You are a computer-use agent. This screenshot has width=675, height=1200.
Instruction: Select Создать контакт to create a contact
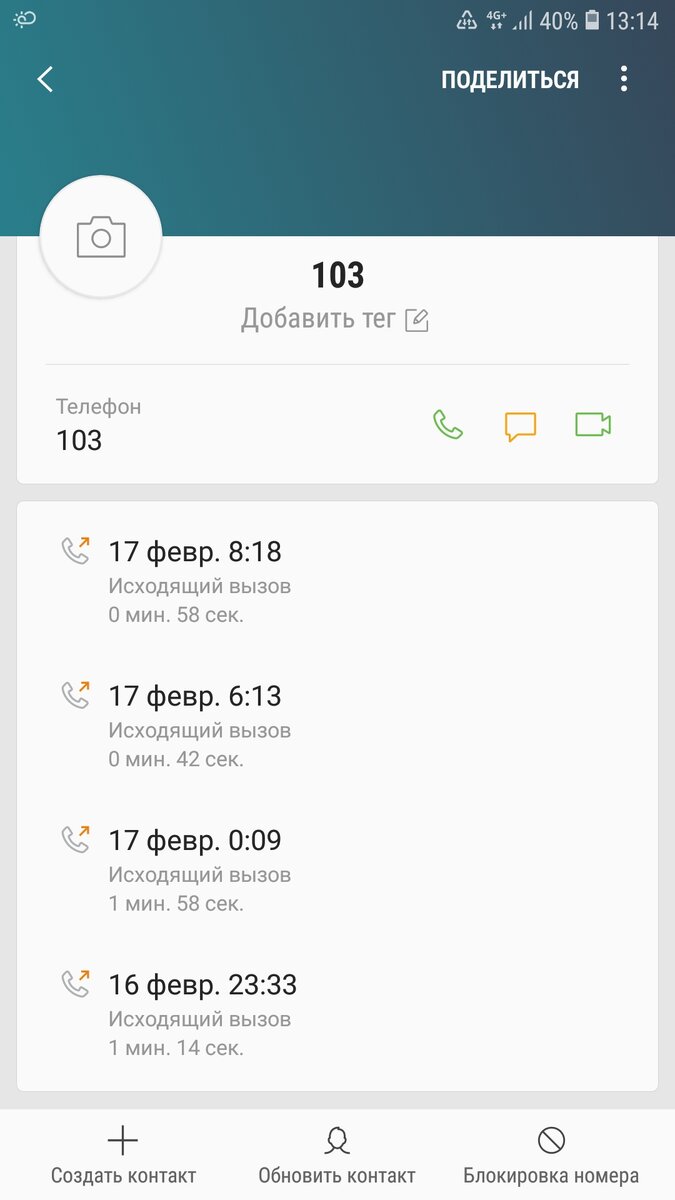(x=123, y=1155)
